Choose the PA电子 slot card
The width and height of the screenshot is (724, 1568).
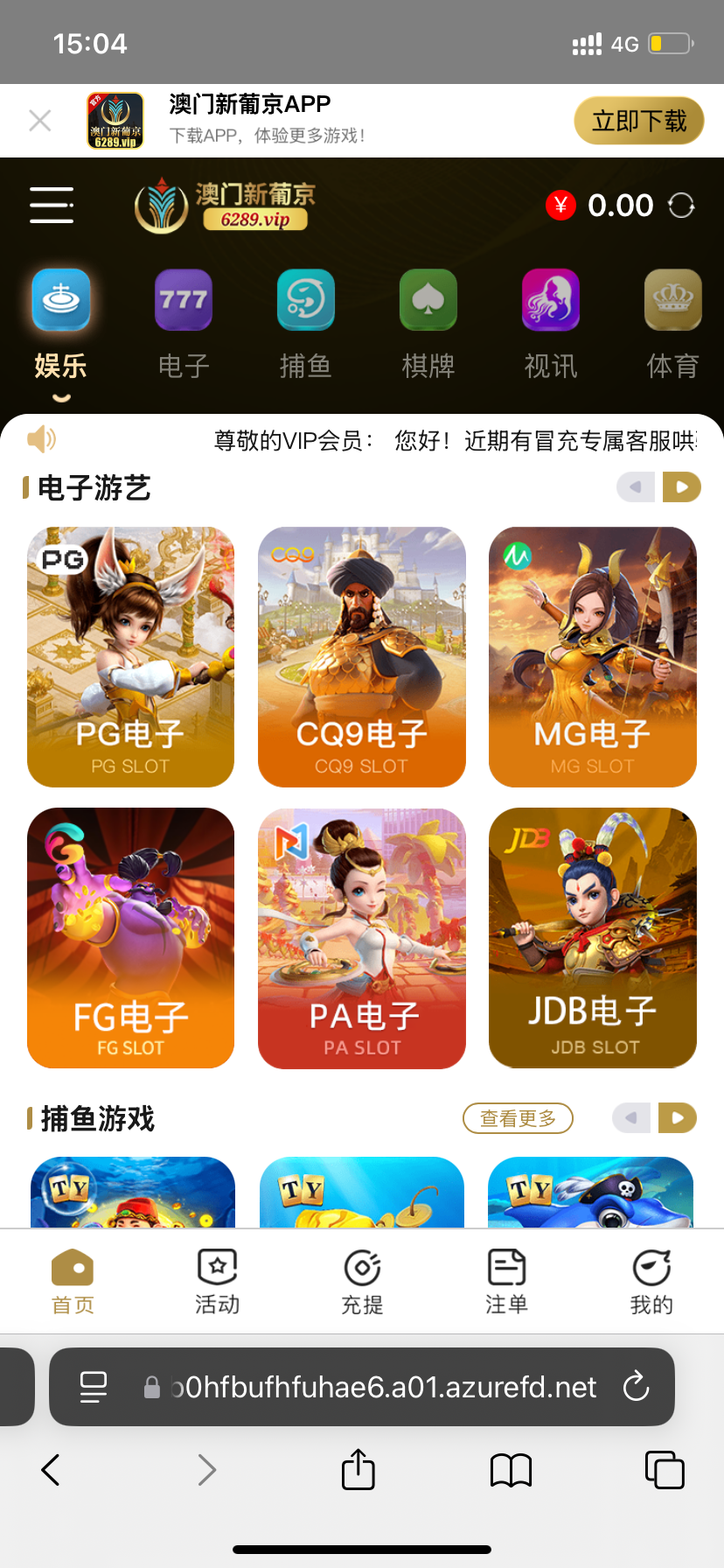[x=362, y=938]
